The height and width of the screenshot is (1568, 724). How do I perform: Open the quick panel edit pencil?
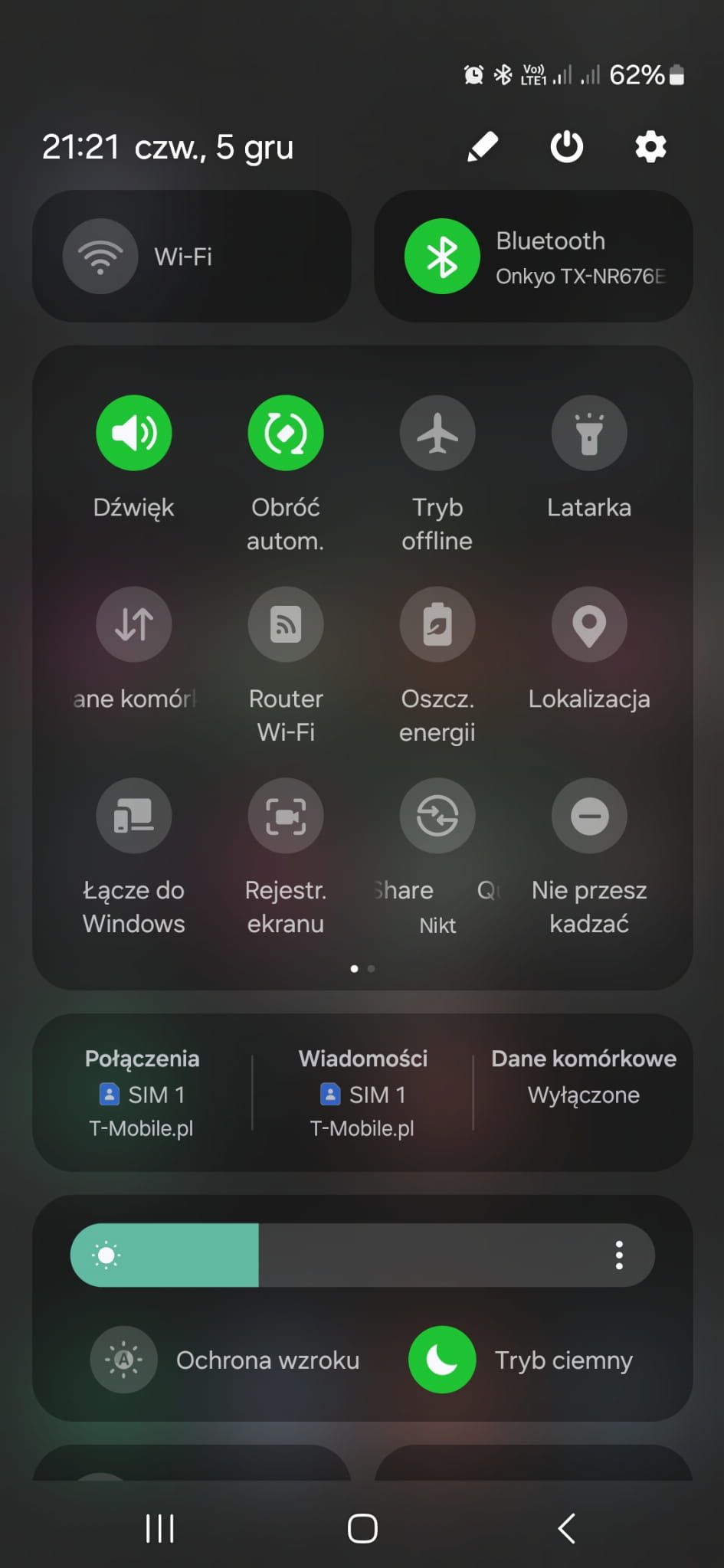pyautogui.click(x=483, y=146)
